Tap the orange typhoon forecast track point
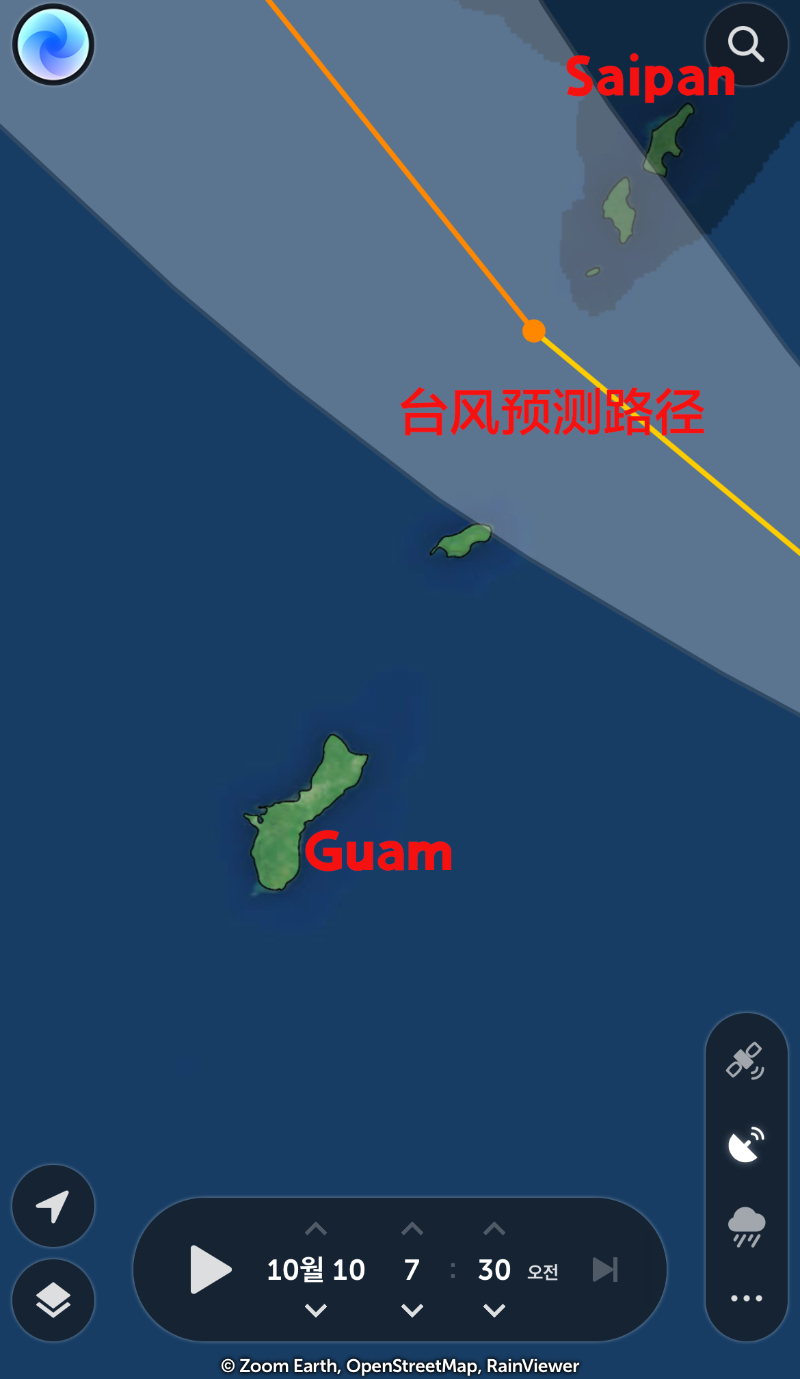The image size is (800, 1379). point(534,331)
